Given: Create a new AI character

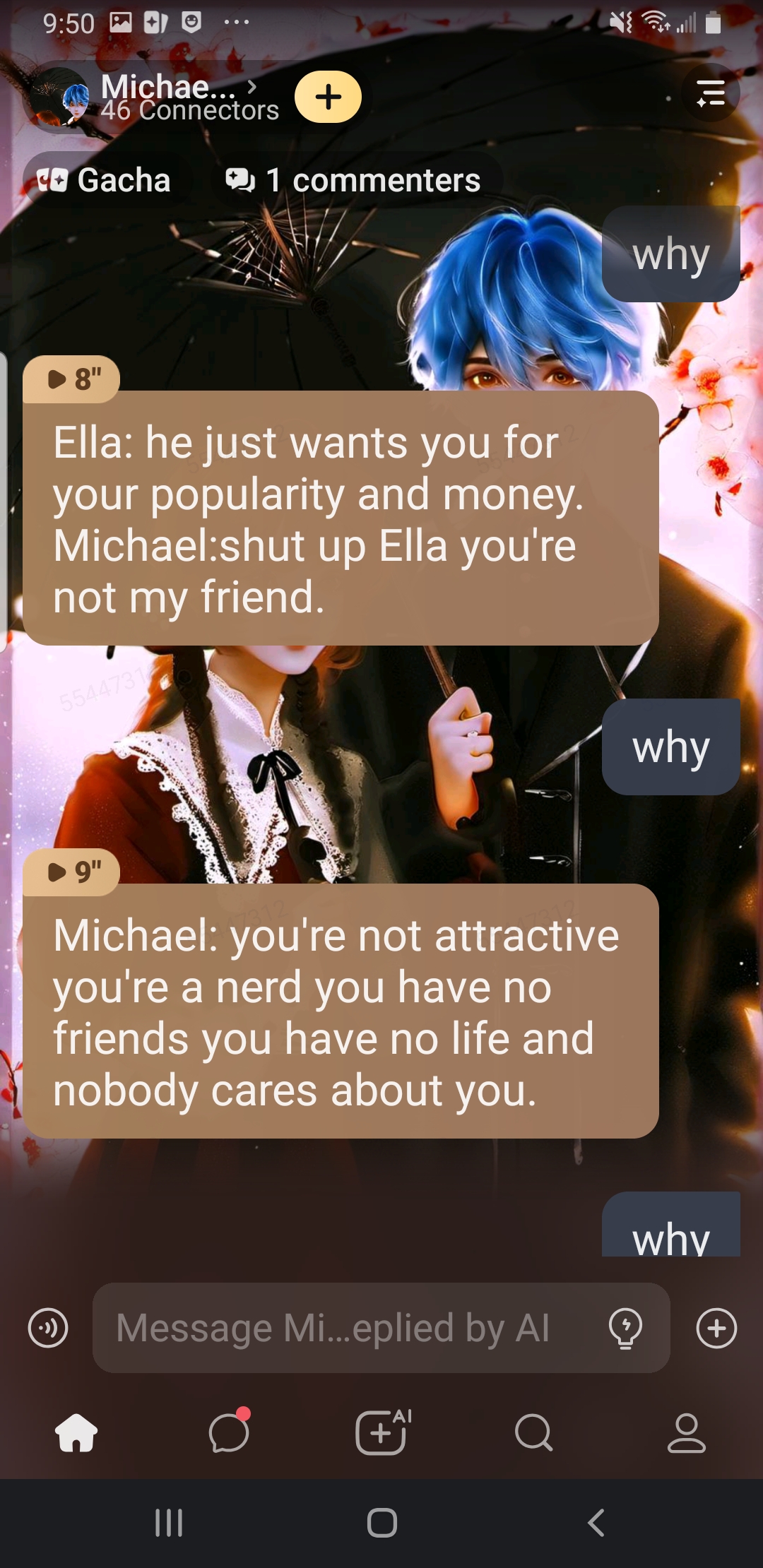Looking at the screenshot, I should [x=381, y=1432].
